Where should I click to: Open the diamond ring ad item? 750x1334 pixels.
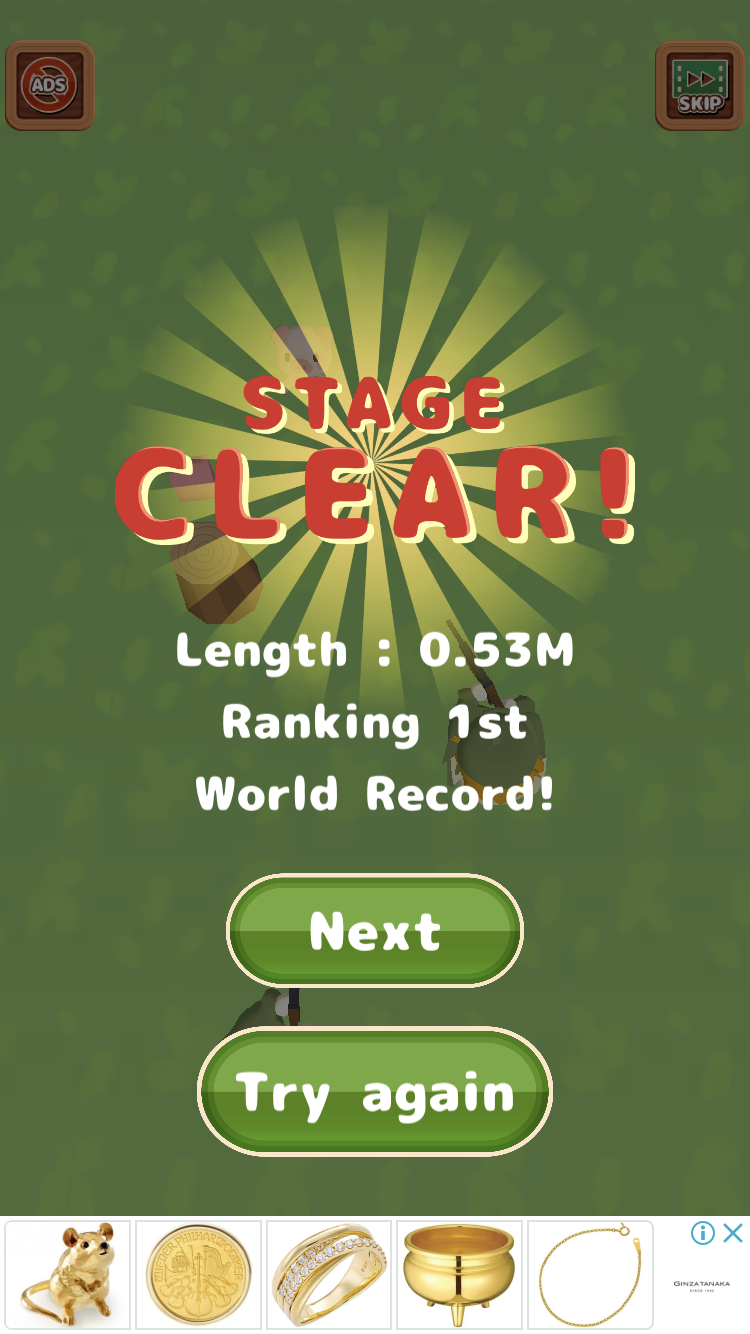tap(329, 1275)
